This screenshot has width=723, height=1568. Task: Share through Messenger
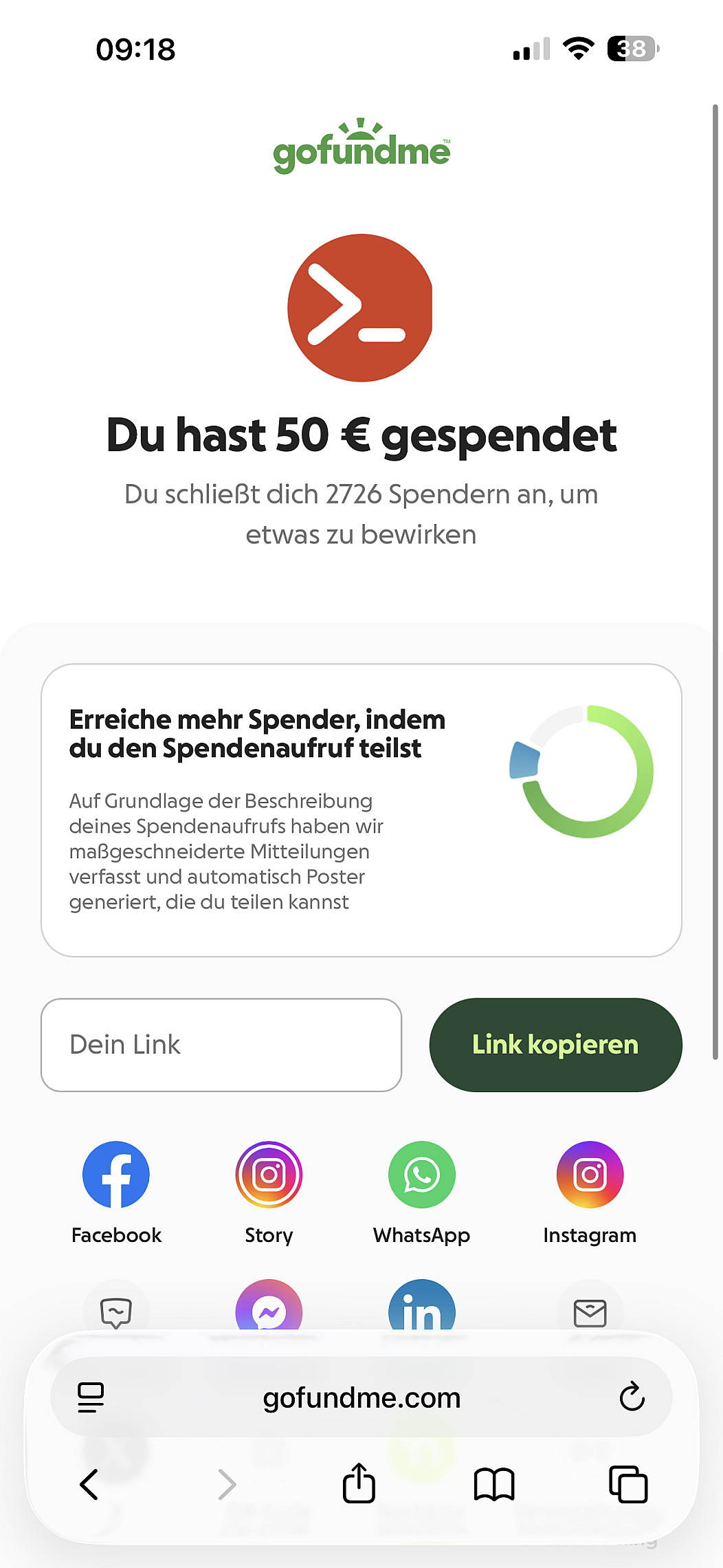tap(269, 1308)
